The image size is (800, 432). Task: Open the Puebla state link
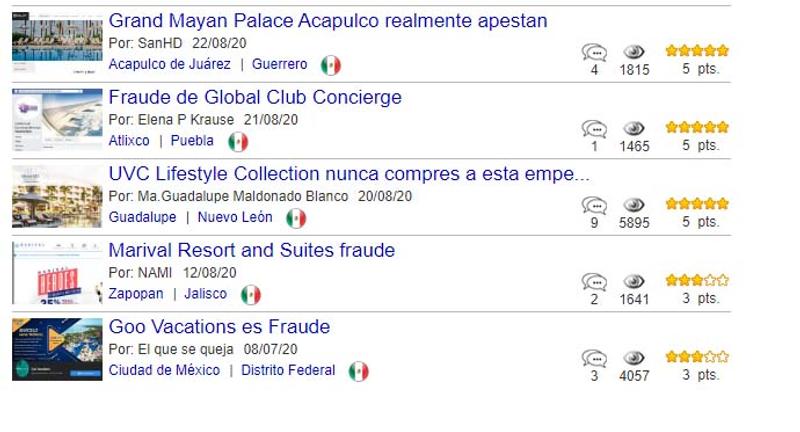click(x=192, y=141)
